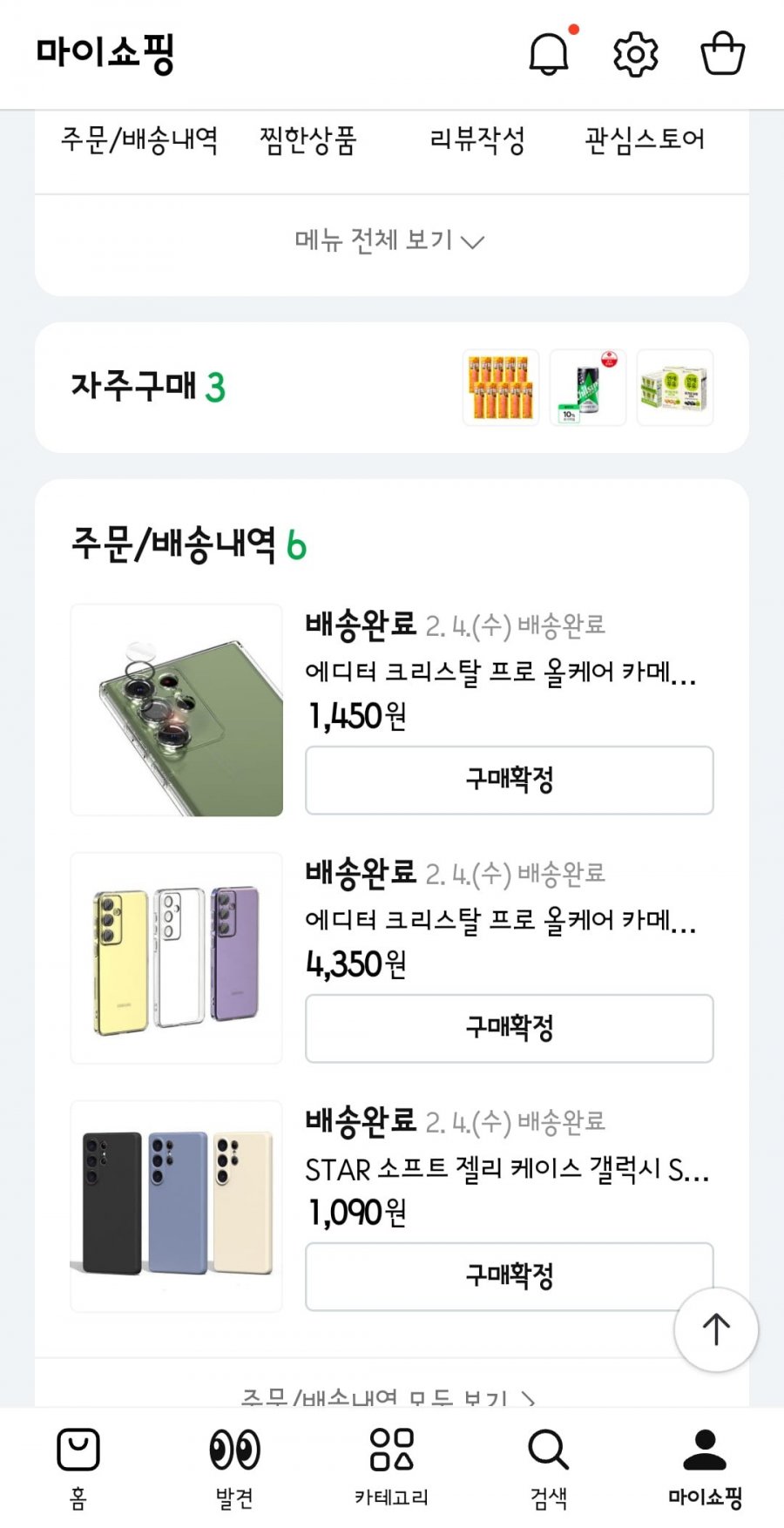Open 리뷰작성 to write reviews
The width and height of the screenshot is (784, 1528).
(477, 139)
